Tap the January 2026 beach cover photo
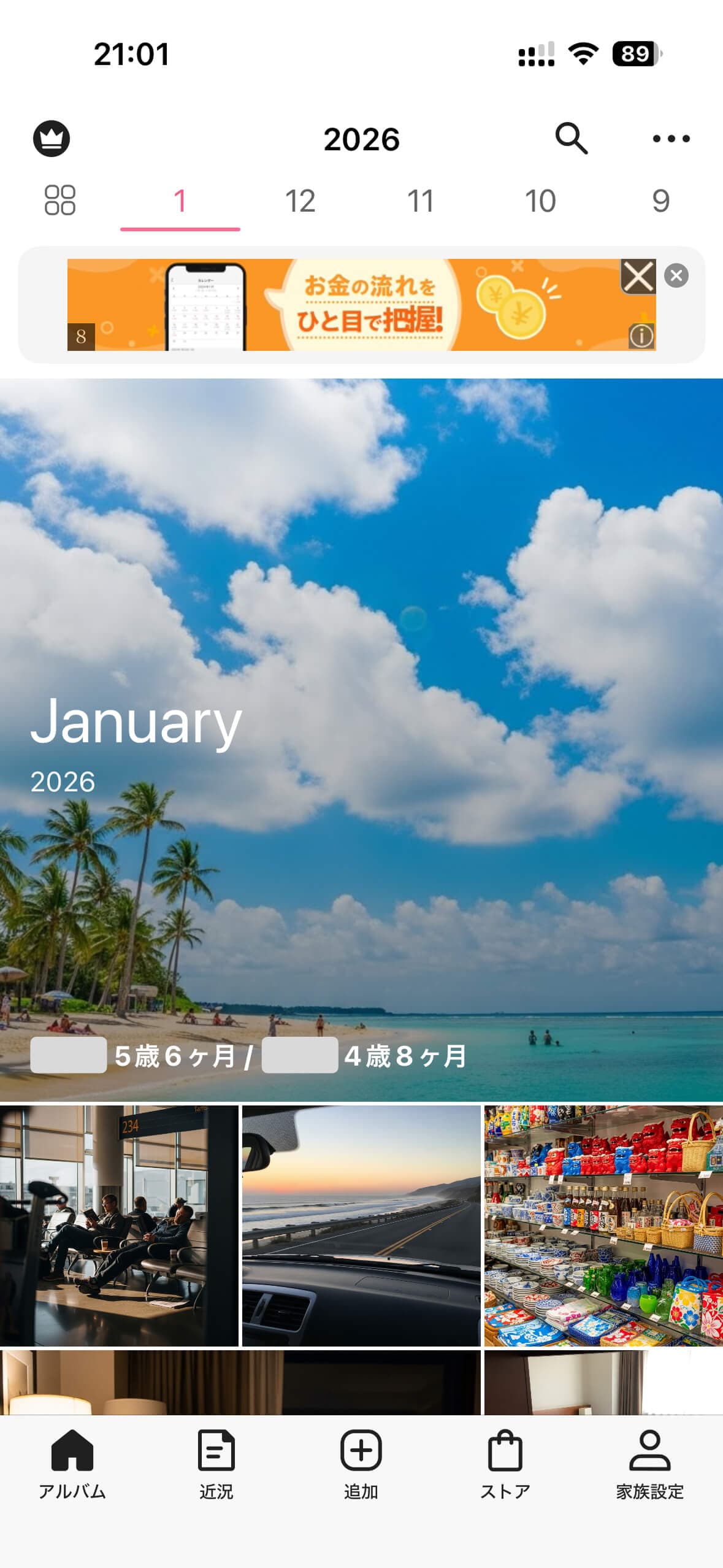This screenshot has width=723, height=1568. pyautogui.click(x=361, y=736)
